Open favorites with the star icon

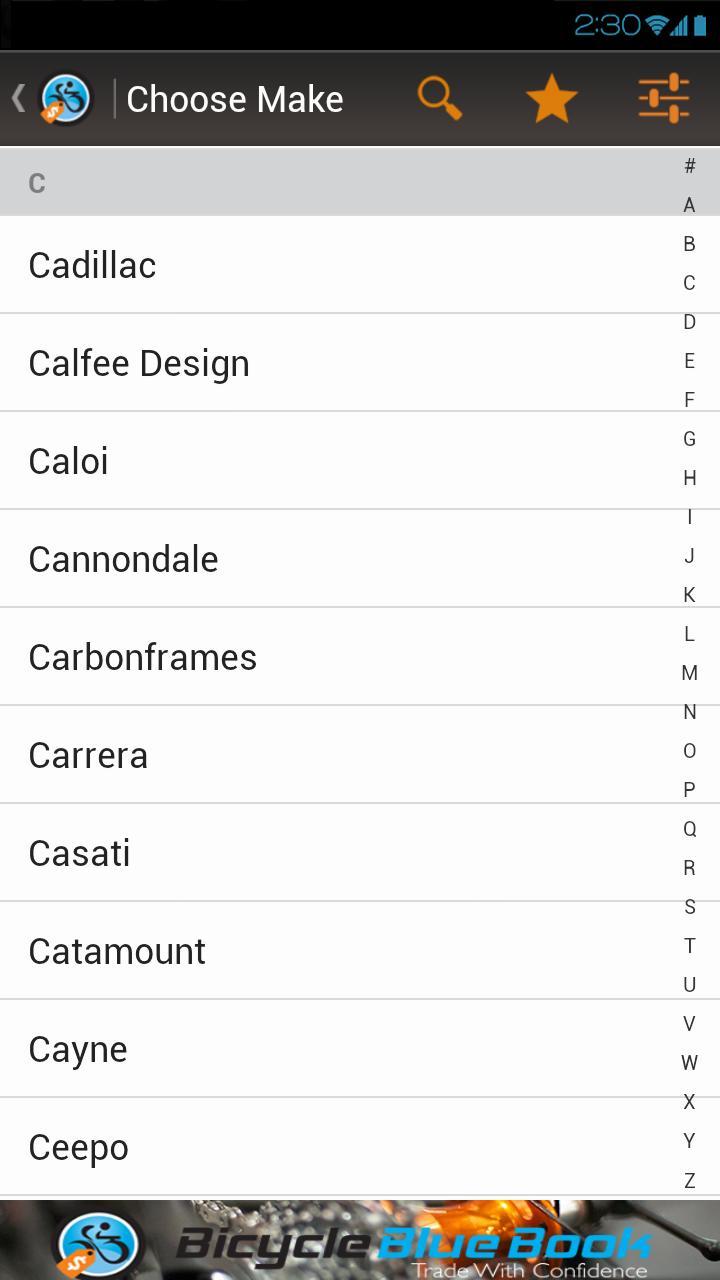pos(551,99)
